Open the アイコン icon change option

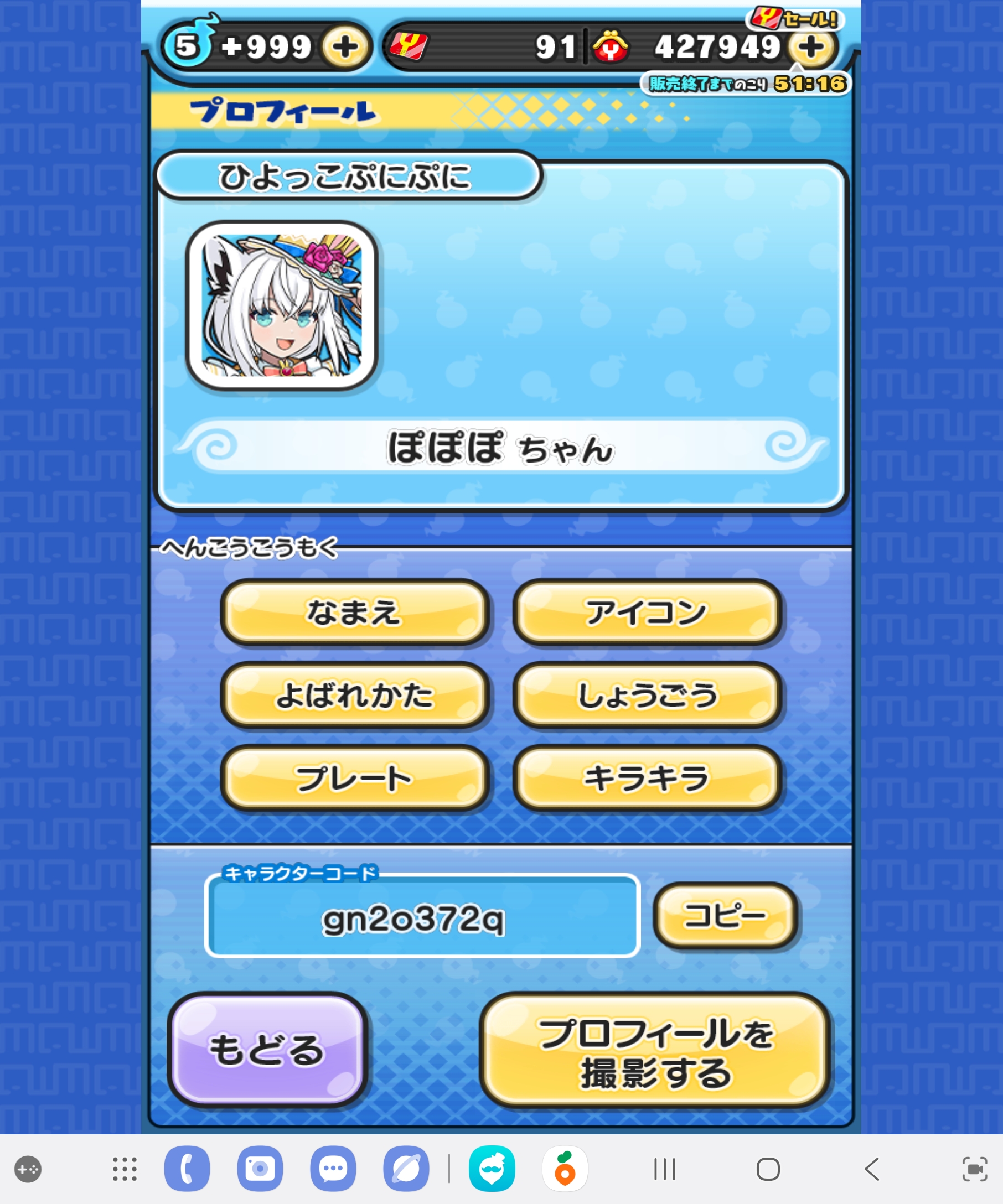(x=647, y=613)
